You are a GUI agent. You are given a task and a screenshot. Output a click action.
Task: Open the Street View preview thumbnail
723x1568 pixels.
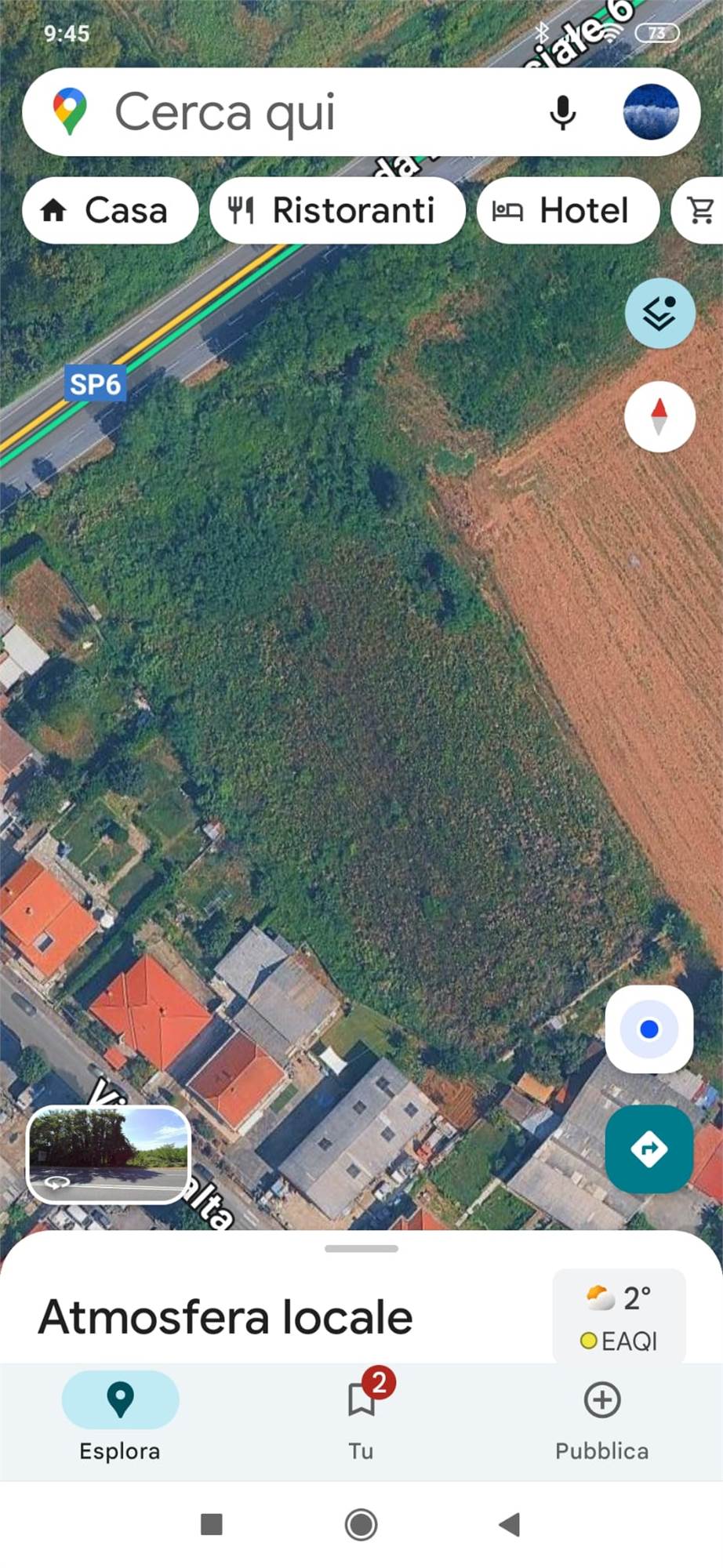tap(109, 1154)
